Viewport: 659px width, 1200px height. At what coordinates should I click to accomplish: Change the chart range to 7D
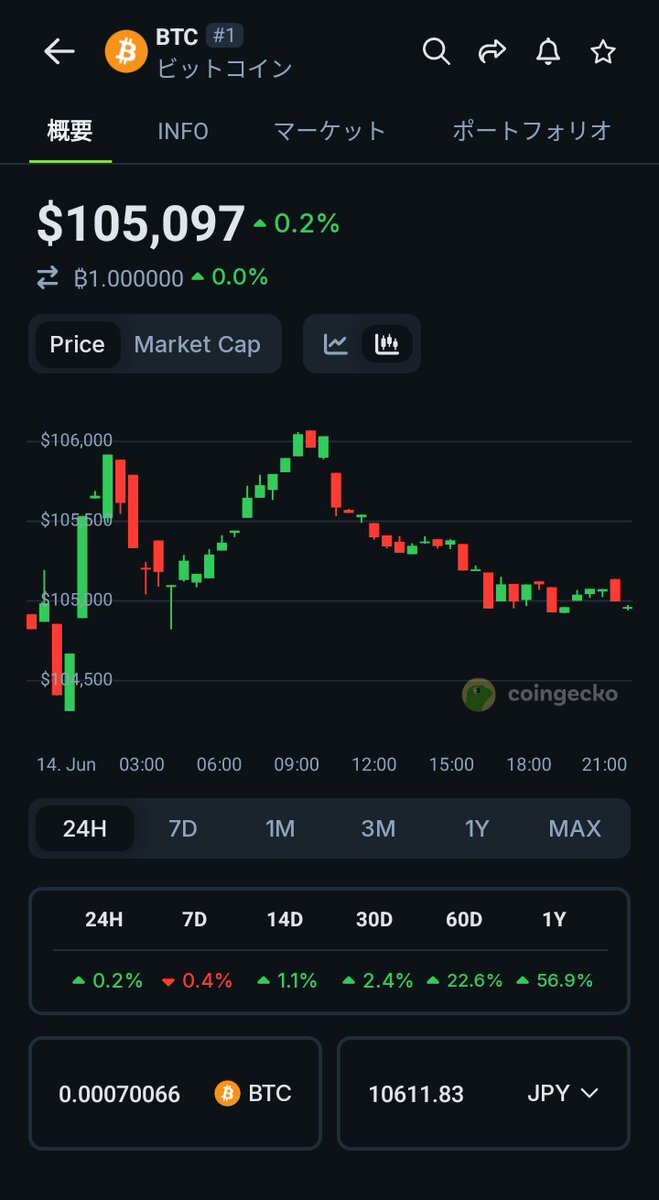[183, 828]
